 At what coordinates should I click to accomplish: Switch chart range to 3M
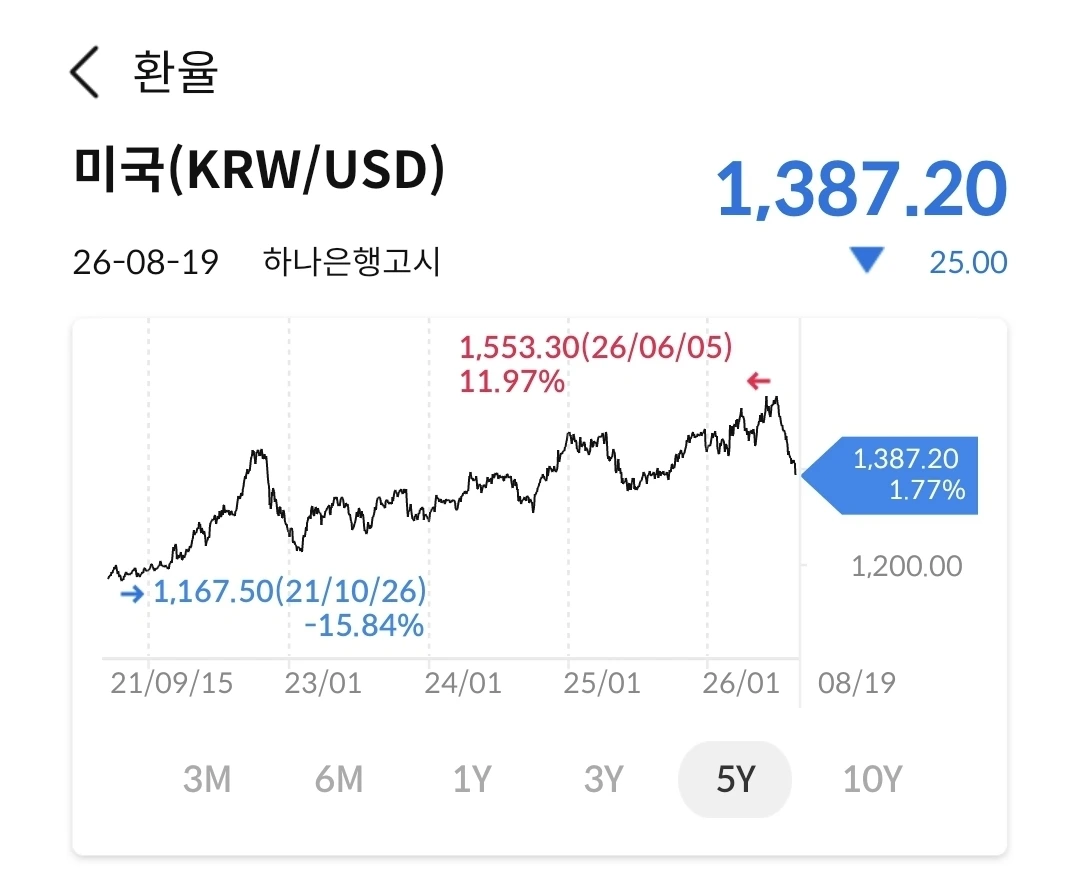tap(206, 779)
